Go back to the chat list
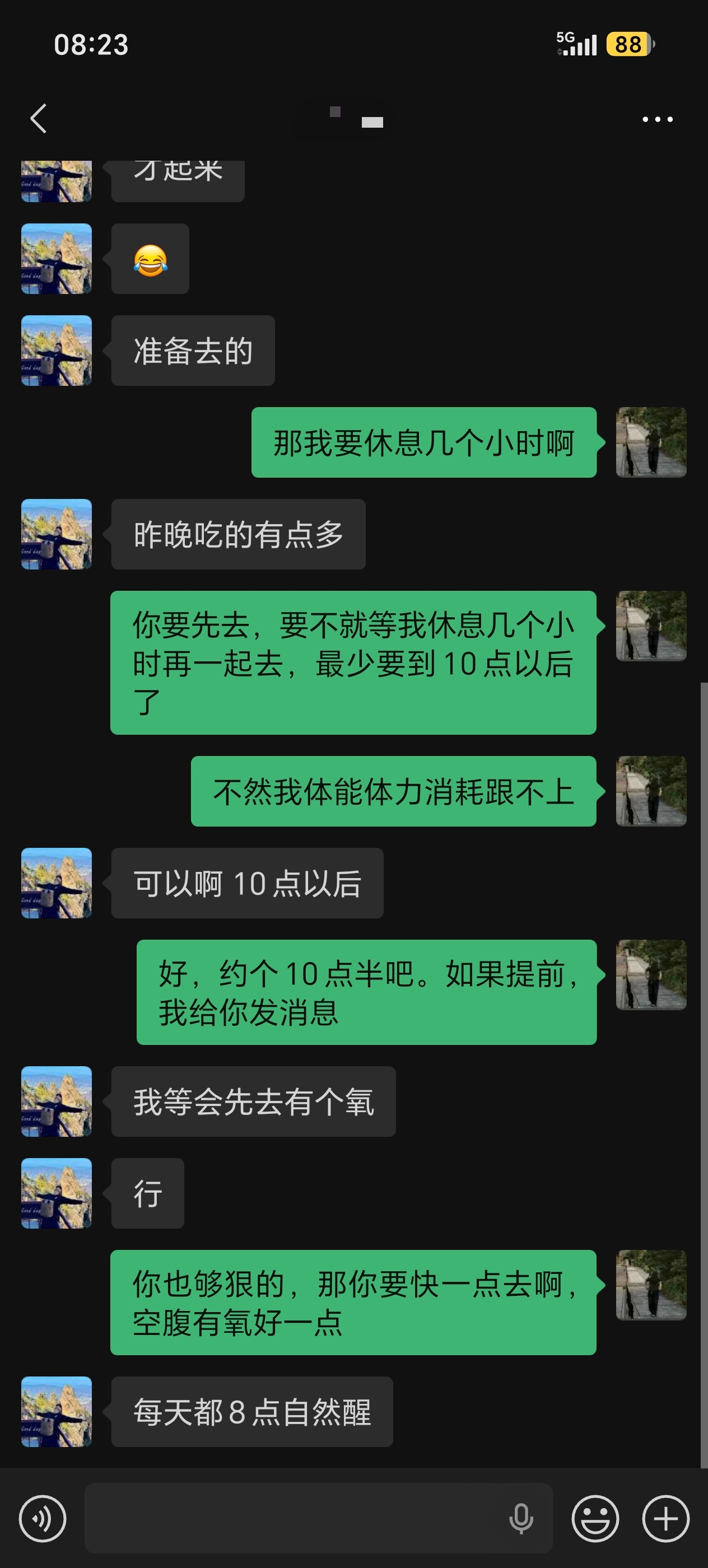 38,118
